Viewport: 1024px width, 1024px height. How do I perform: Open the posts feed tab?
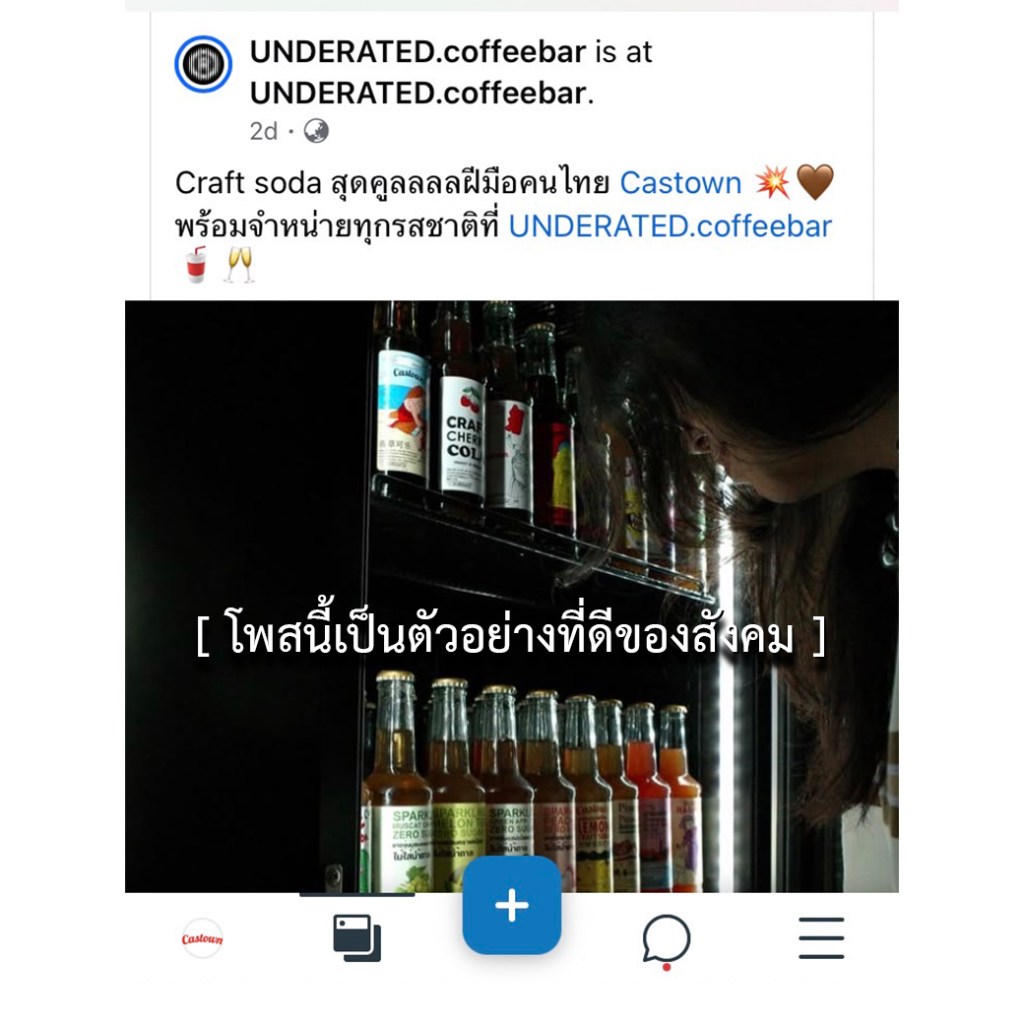coord(357,938)
